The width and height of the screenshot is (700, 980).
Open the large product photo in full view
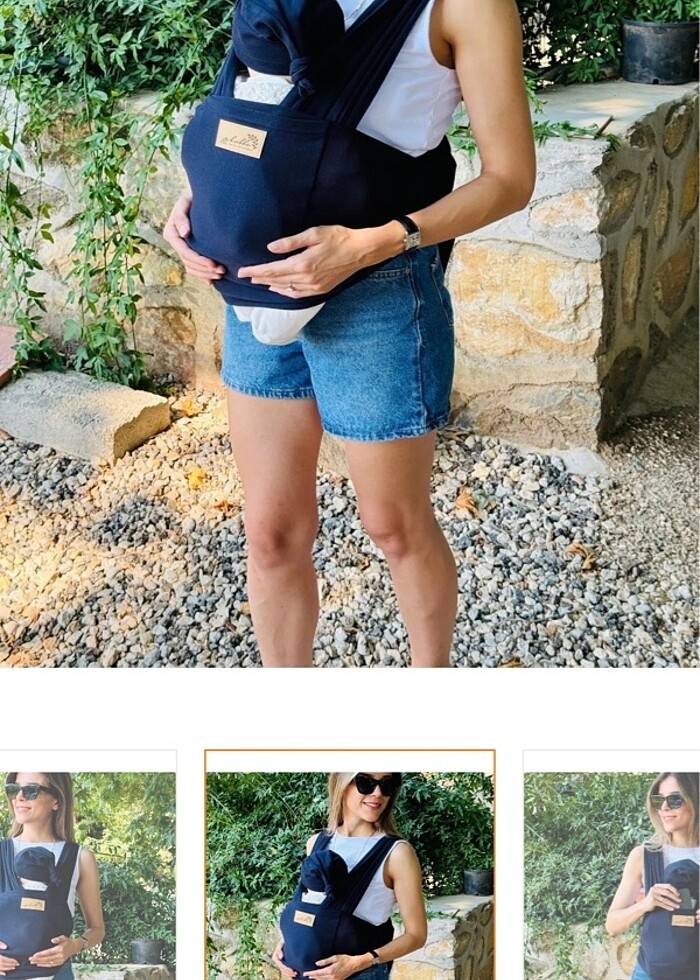350,333
